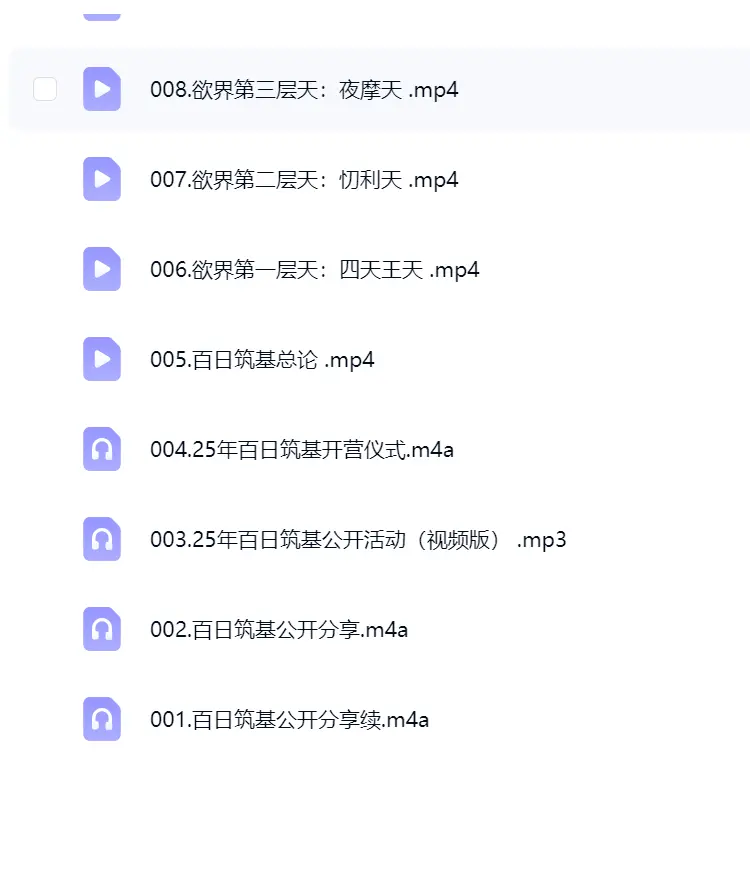
Task: Play 003.25年百日筑基公开活动（视频版）.mp3
Action: (x=358, y=540)
